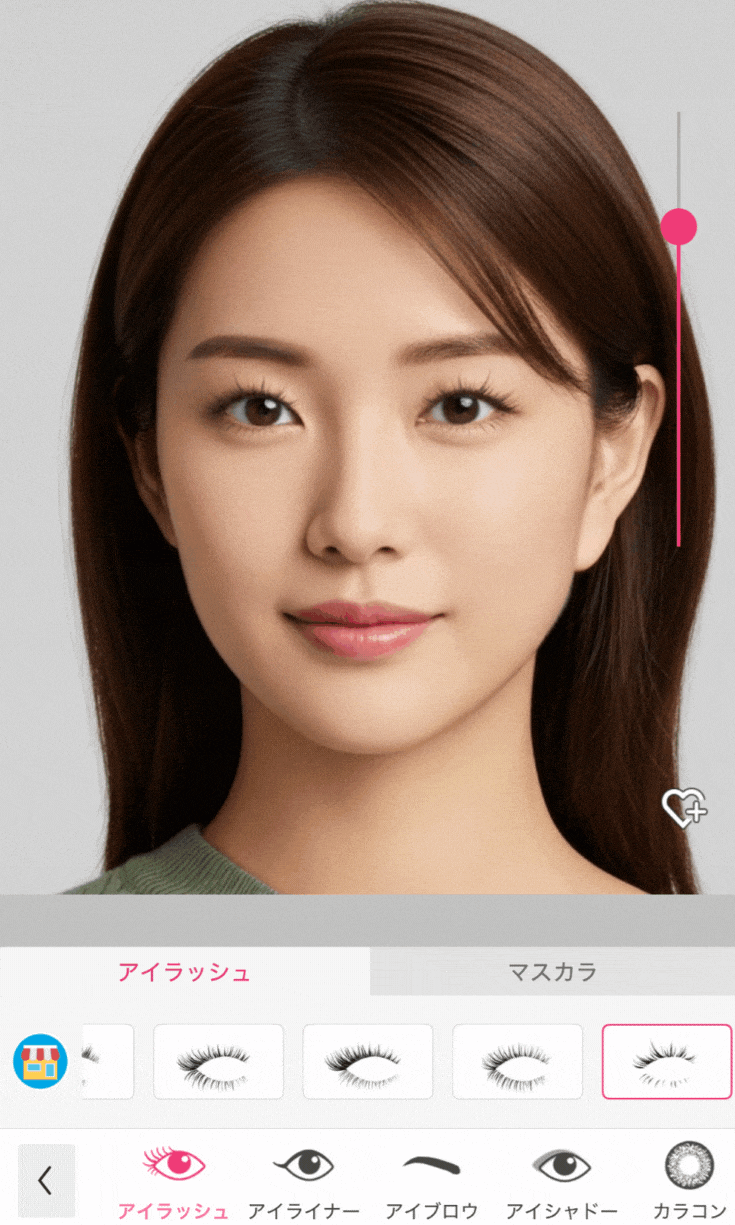Choose the highlighted eyelash style

(x=666, y=1061)
